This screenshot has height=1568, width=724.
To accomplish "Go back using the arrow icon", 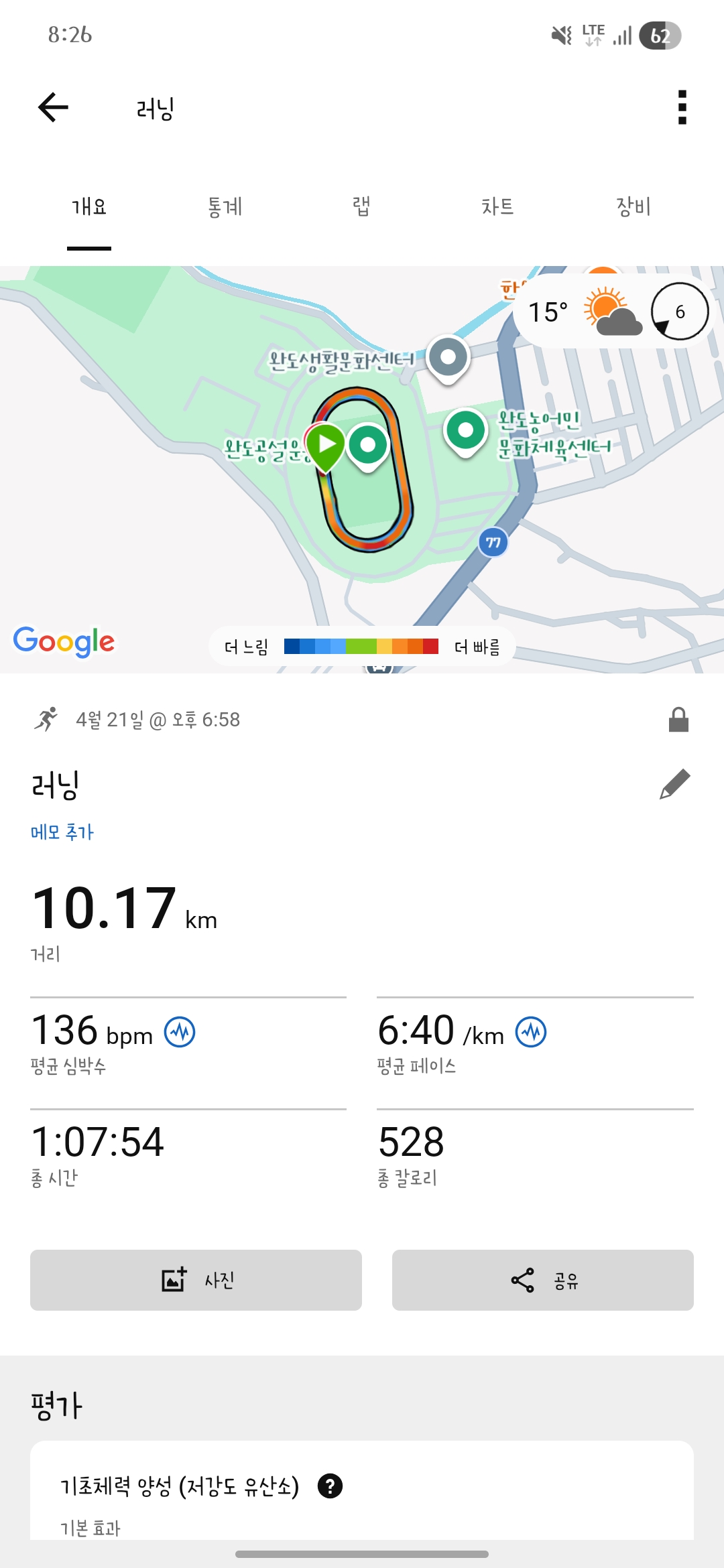I will 54,107.
